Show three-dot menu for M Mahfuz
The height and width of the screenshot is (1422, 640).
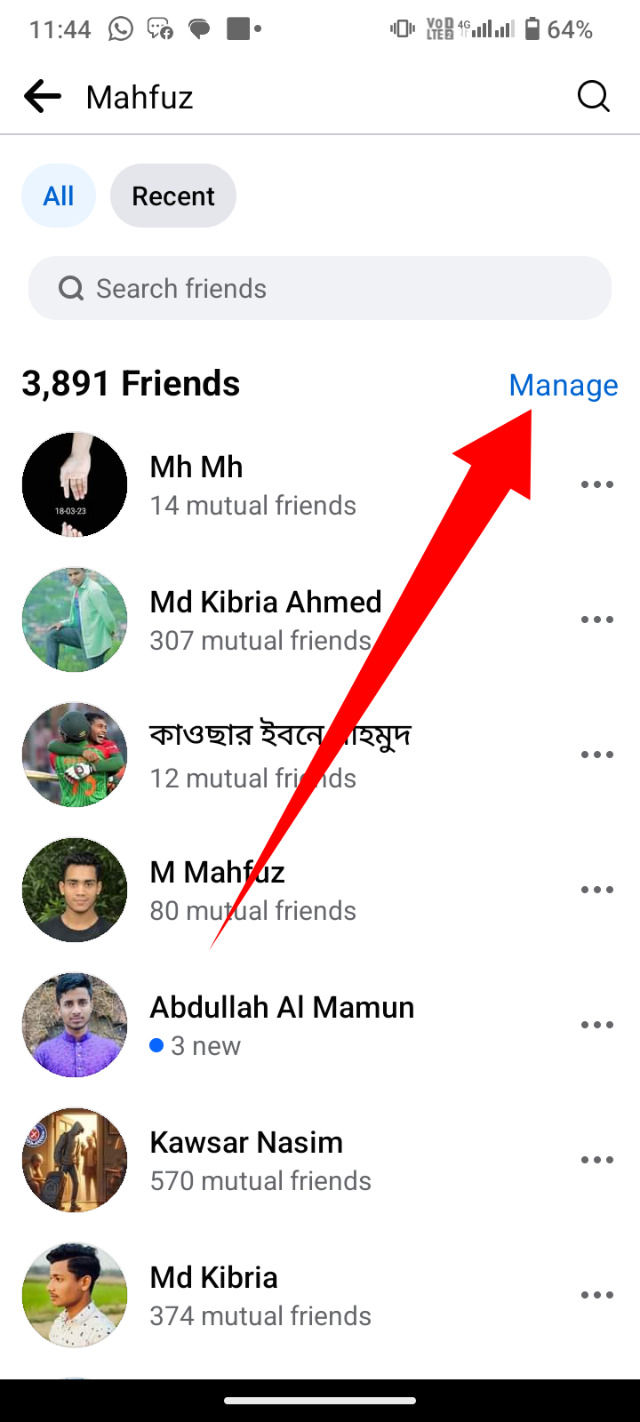click(x=597, y=890)
